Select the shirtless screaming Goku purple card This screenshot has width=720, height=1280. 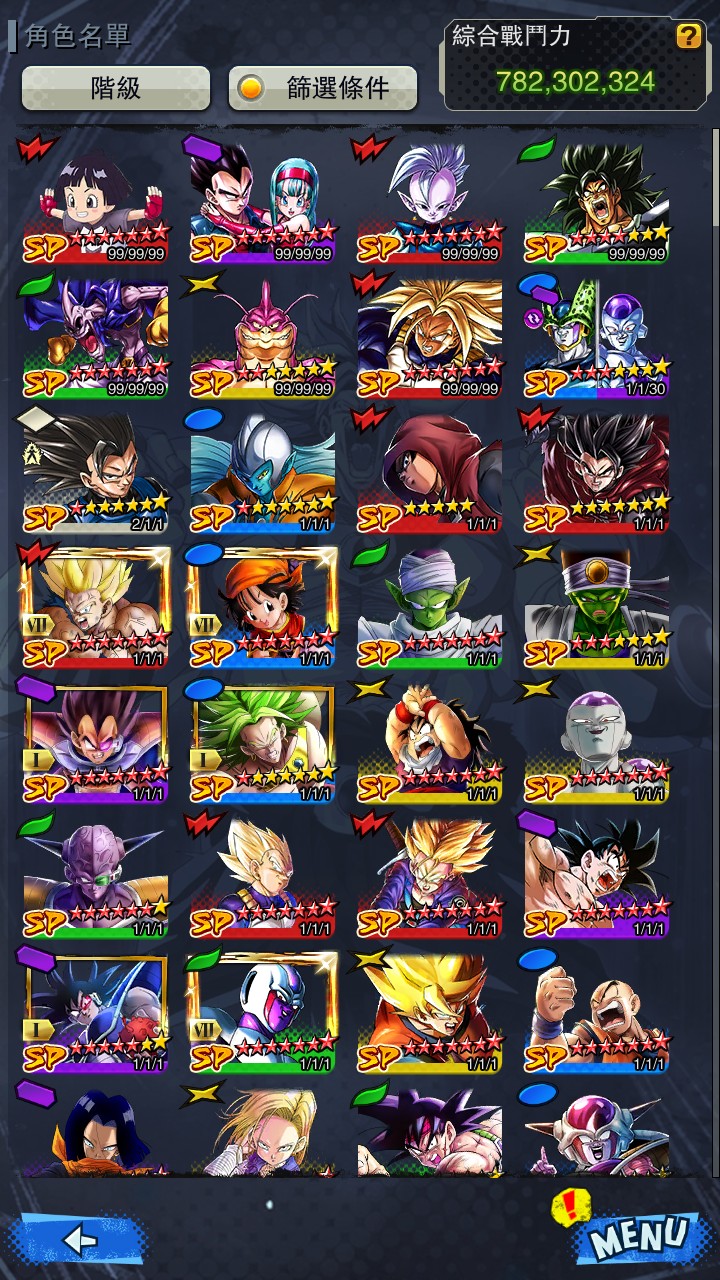coord(596,877)
